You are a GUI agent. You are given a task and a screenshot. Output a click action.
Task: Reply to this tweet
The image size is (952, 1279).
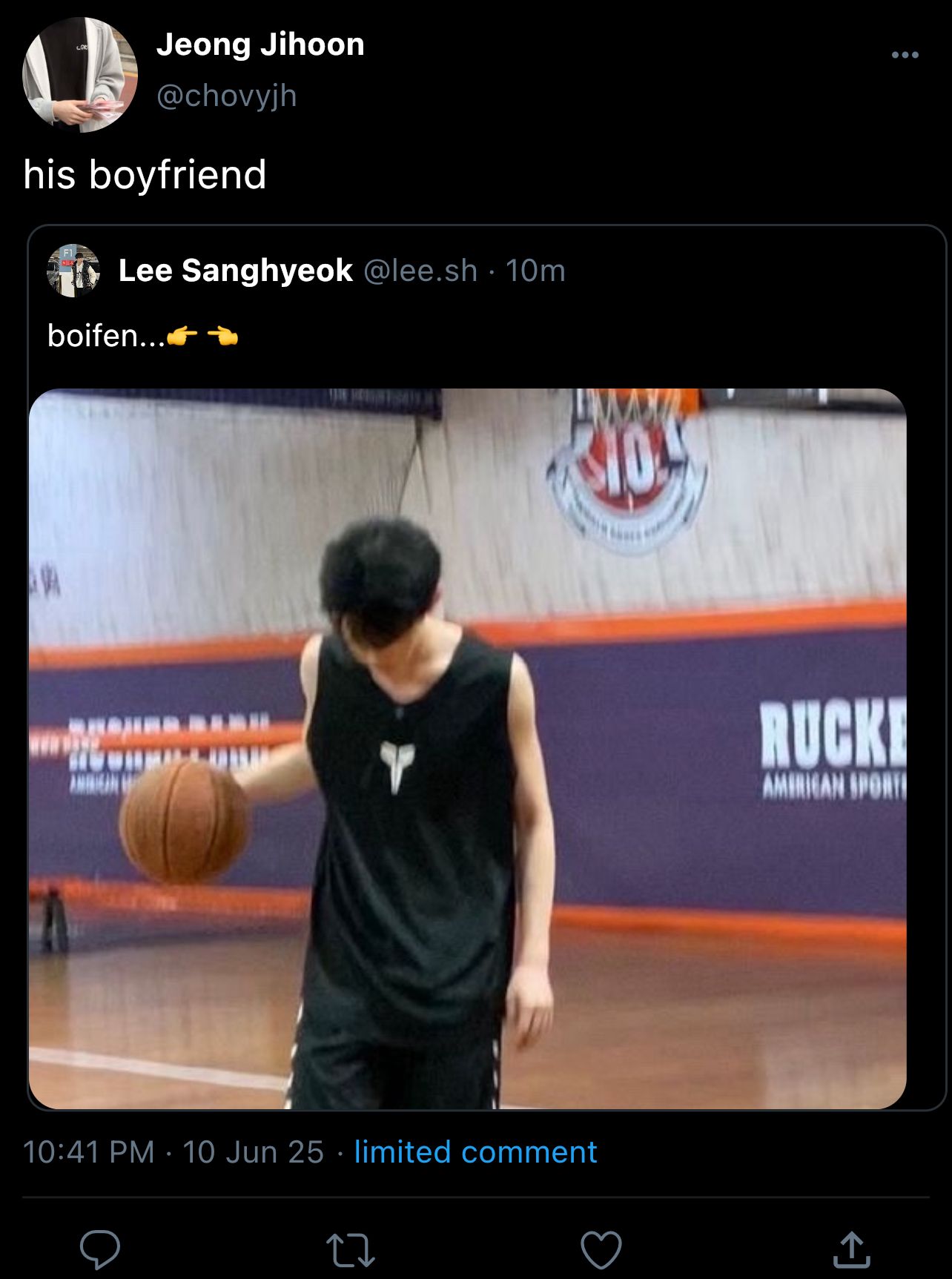coord(100,1250)
